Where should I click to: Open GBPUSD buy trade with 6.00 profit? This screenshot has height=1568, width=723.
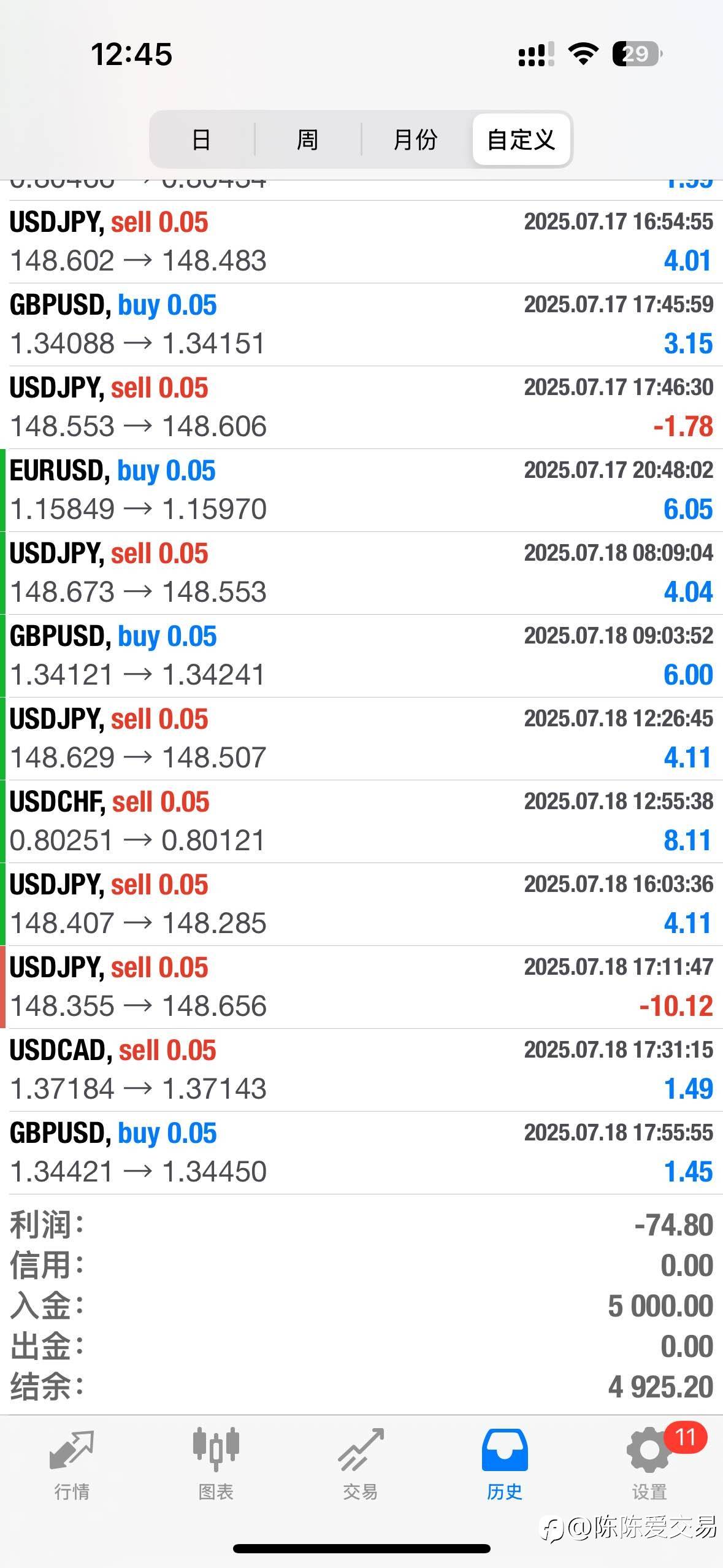361,656
